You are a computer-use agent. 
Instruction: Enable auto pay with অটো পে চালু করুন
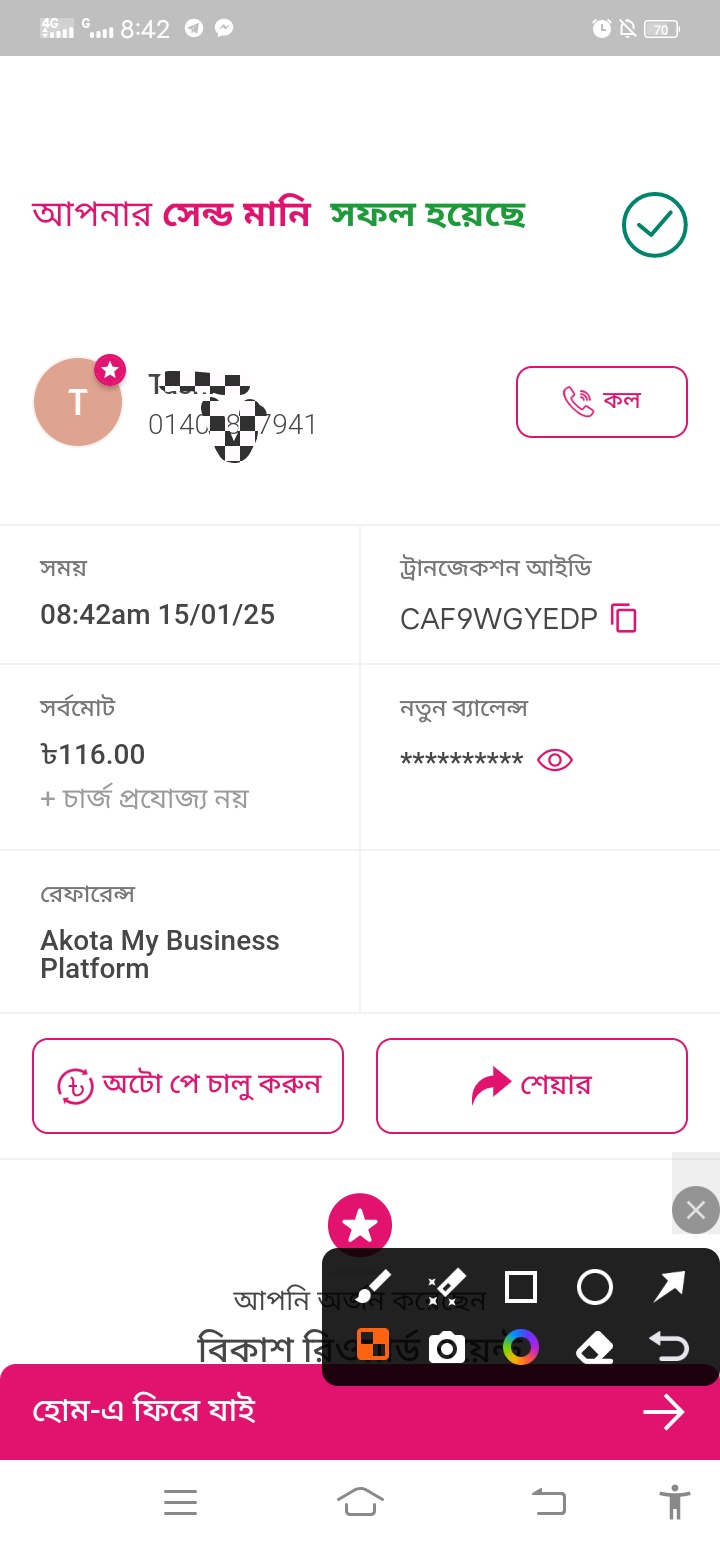tap(188, 1085)
